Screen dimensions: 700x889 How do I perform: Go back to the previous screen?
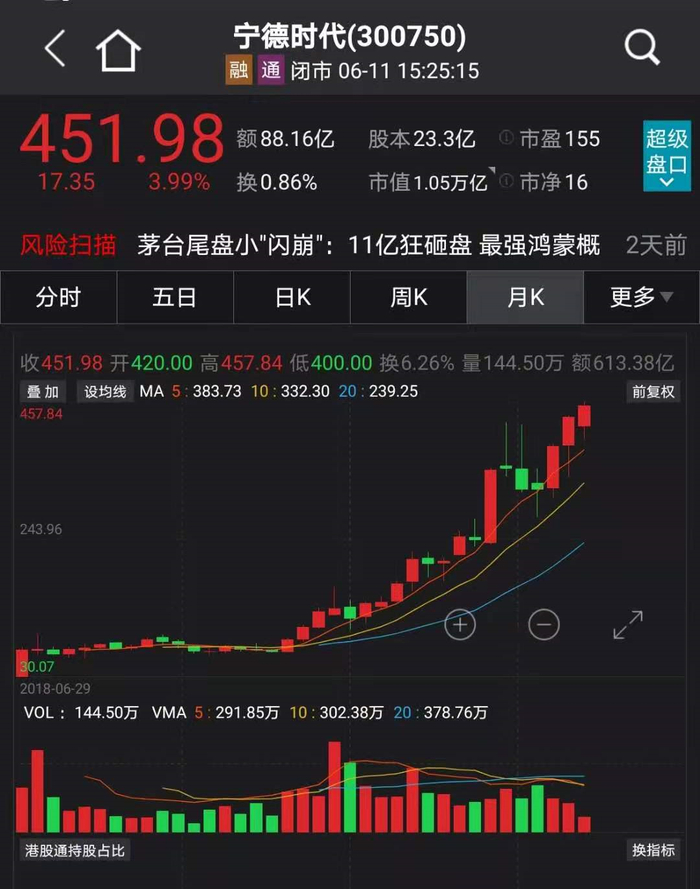55,48
